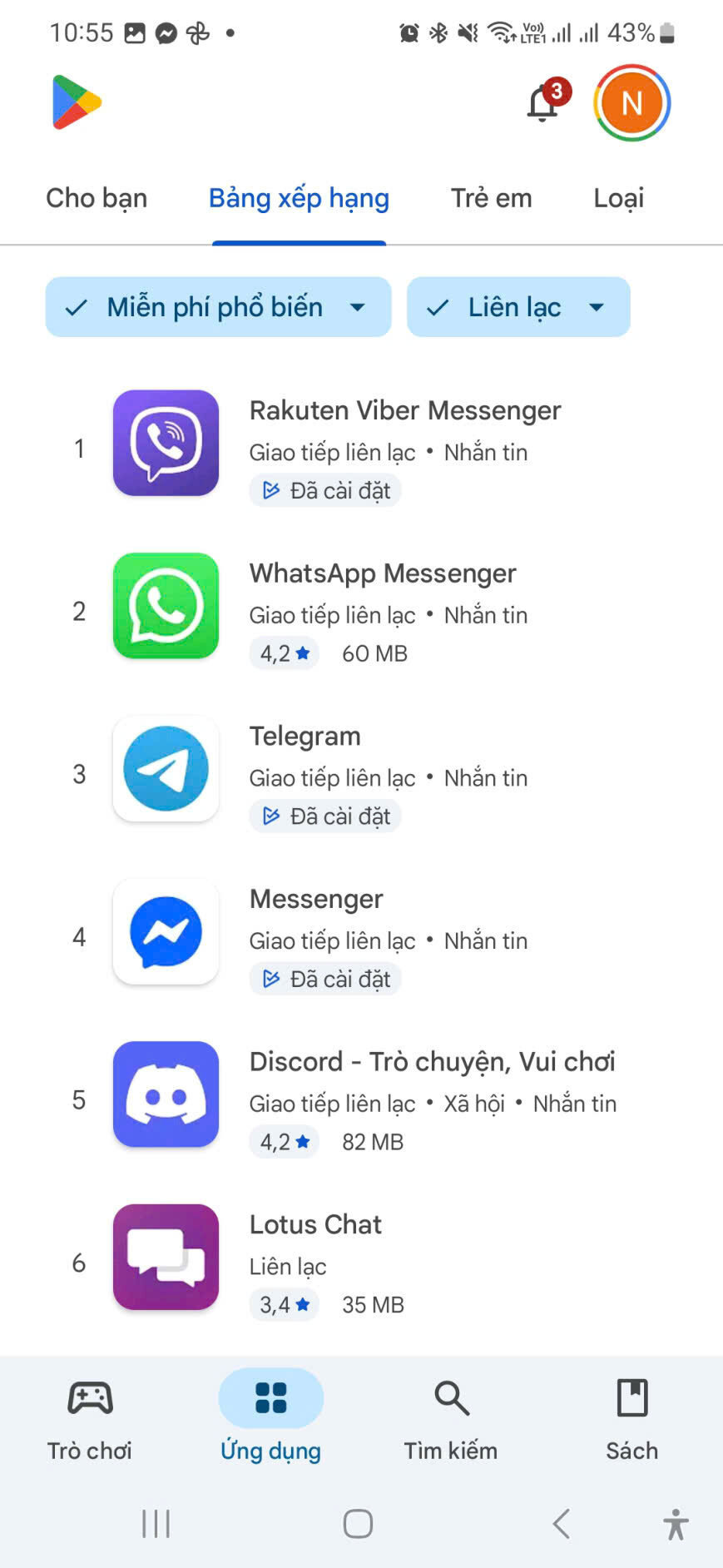Screen dimensions: 723x1568
Task: Open notifications via the bell icon
Action: (x=541, y=102)
